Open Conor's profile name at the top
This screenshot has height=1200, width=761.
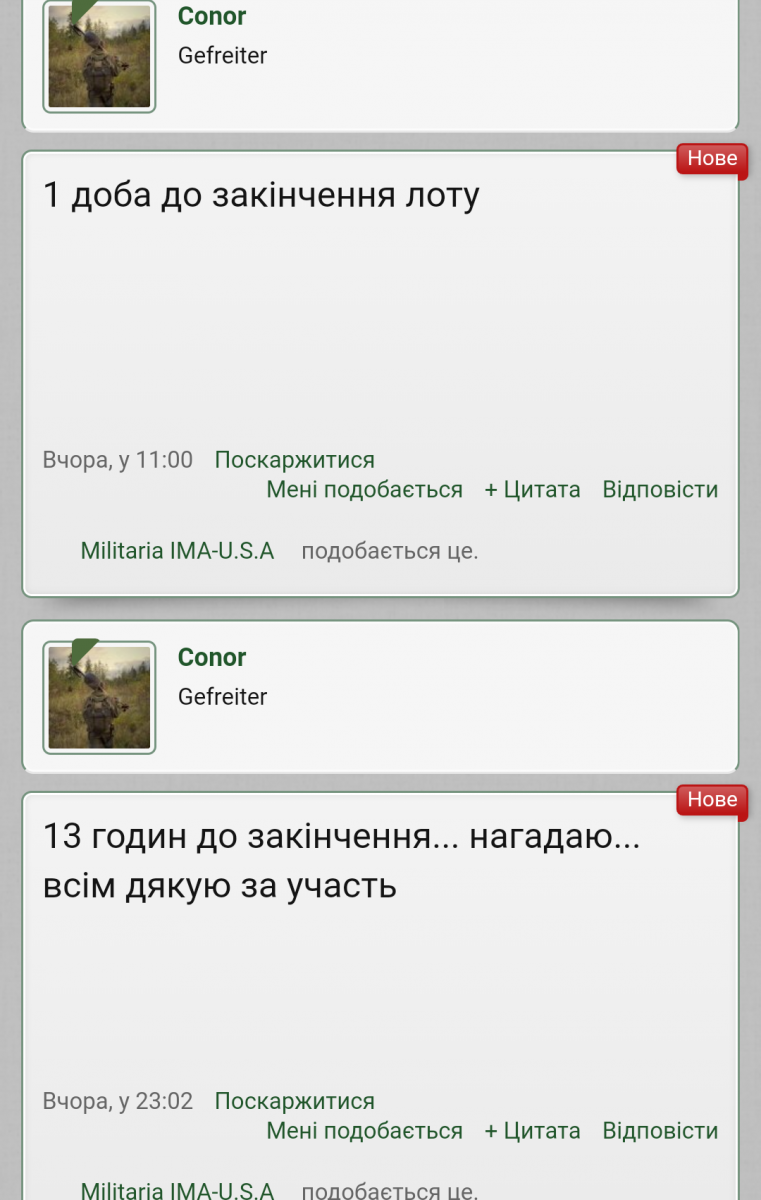pyautogui.click(x=212, y=16)
